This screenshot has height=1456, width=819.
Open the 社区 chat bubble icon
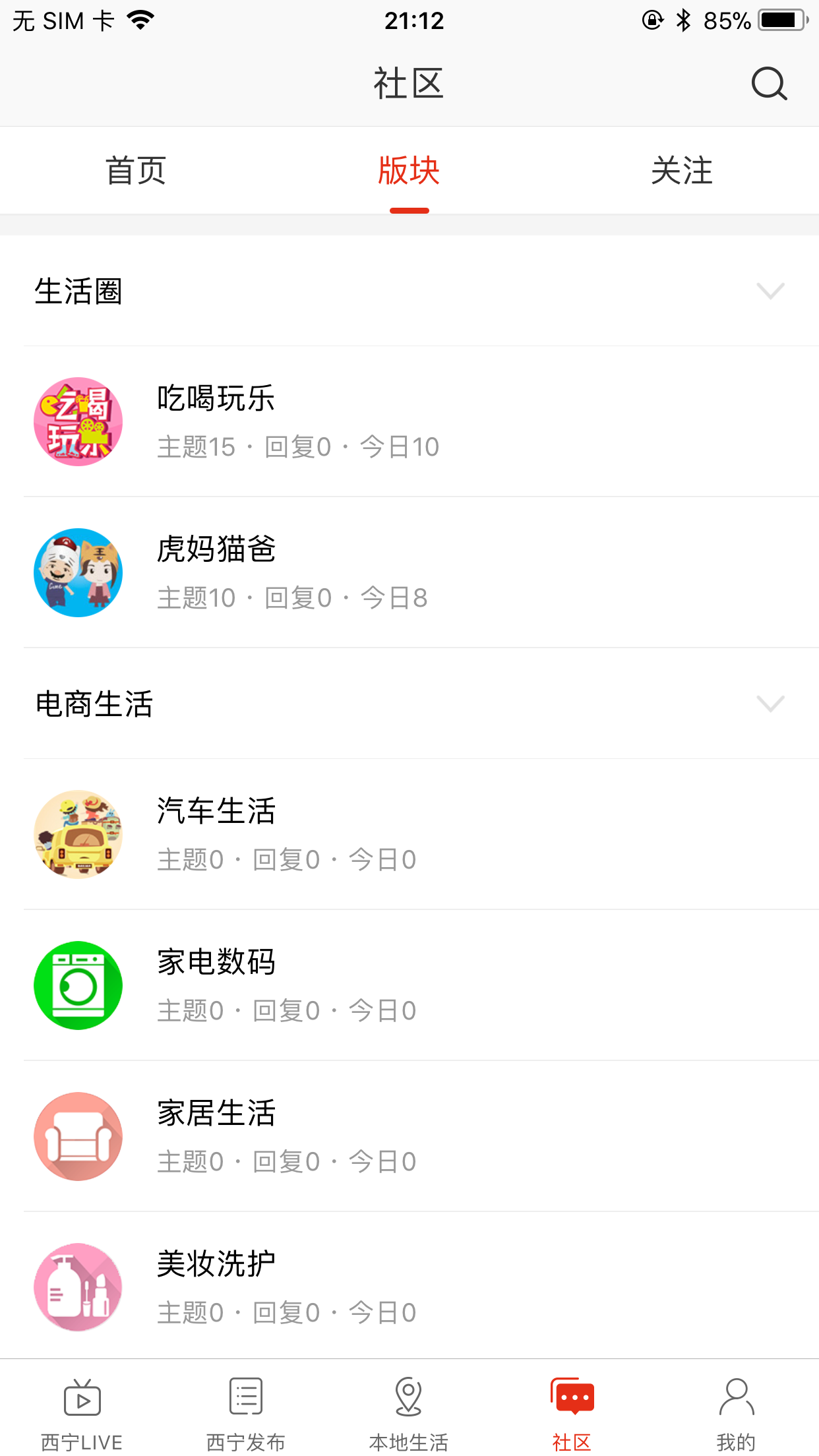pyautogui.click(x=573, y=1395)
